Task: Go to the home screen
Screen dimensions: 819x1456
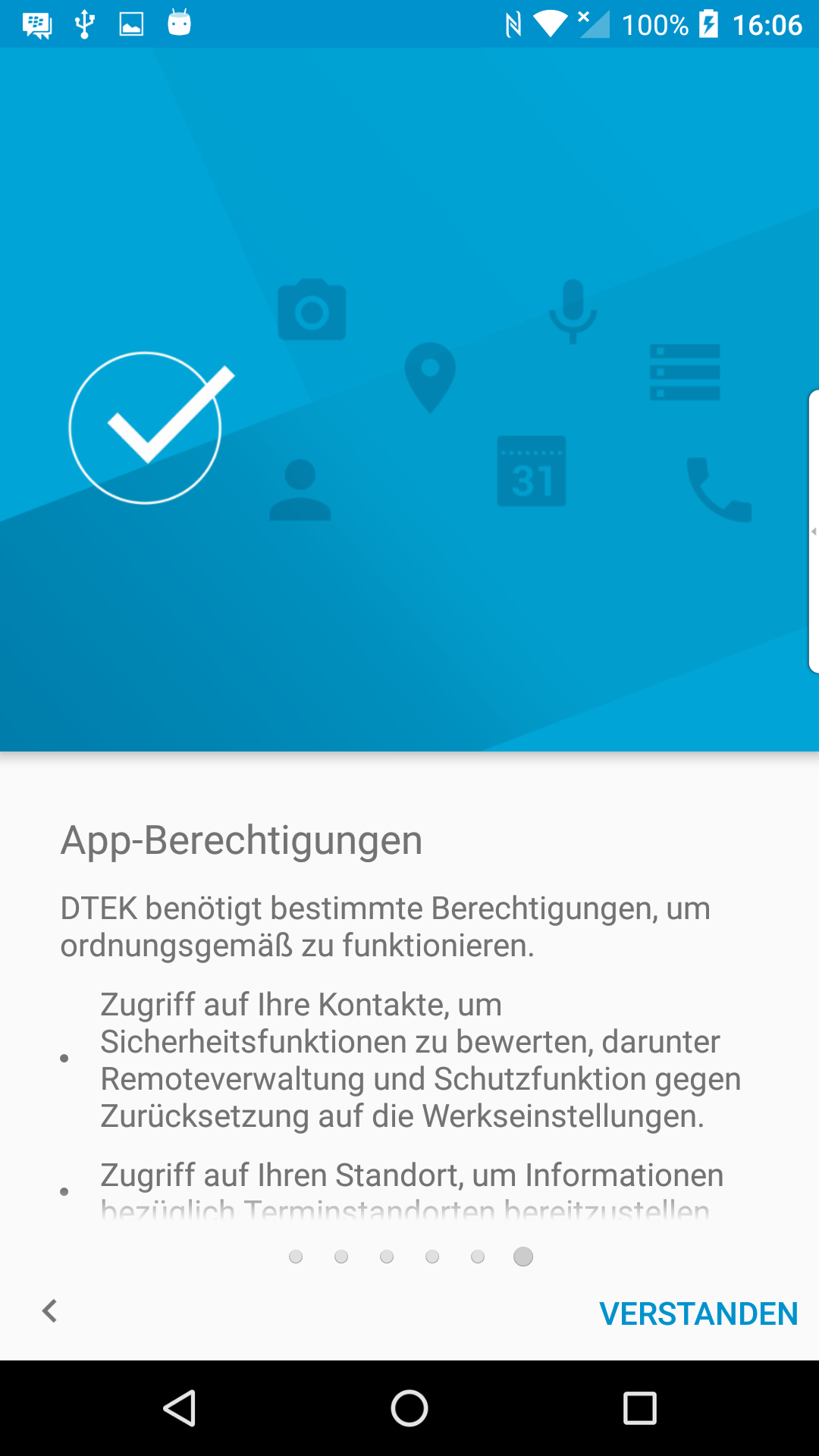Action: coord(409,1408)
